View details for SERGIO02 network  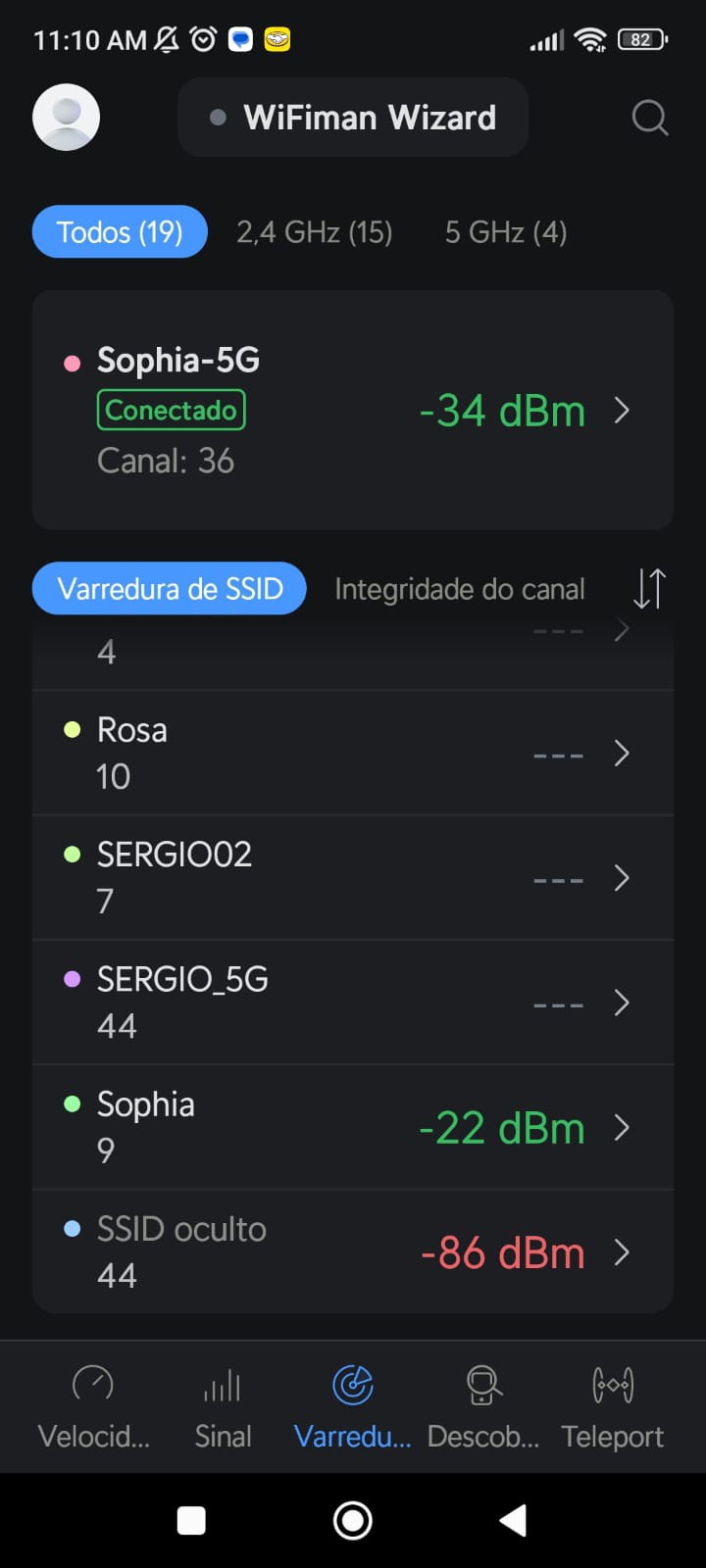[x=353, y=877]
